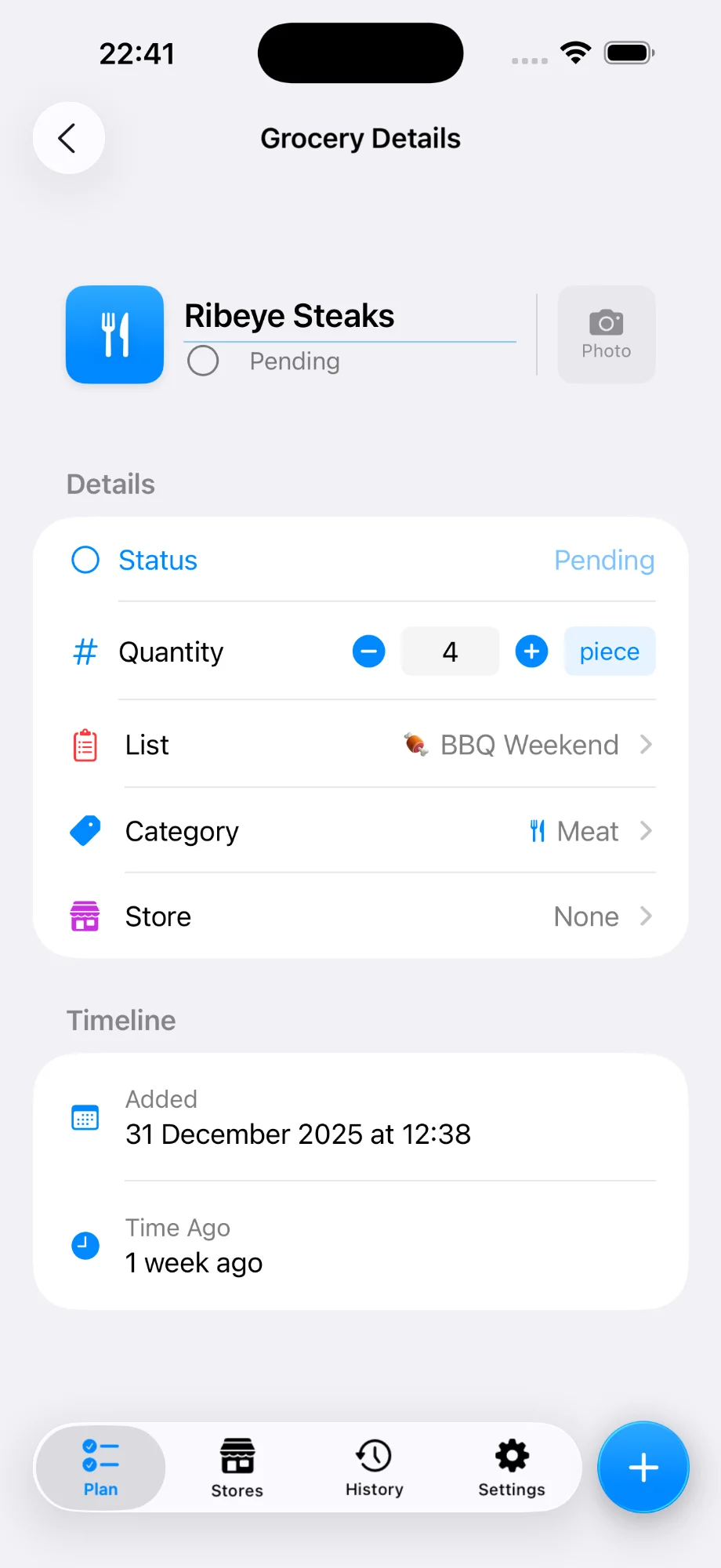The width and height of the screenshot is (721, 1568).
Task: Select the Plan tab
Action: [x=100, y=1466]
